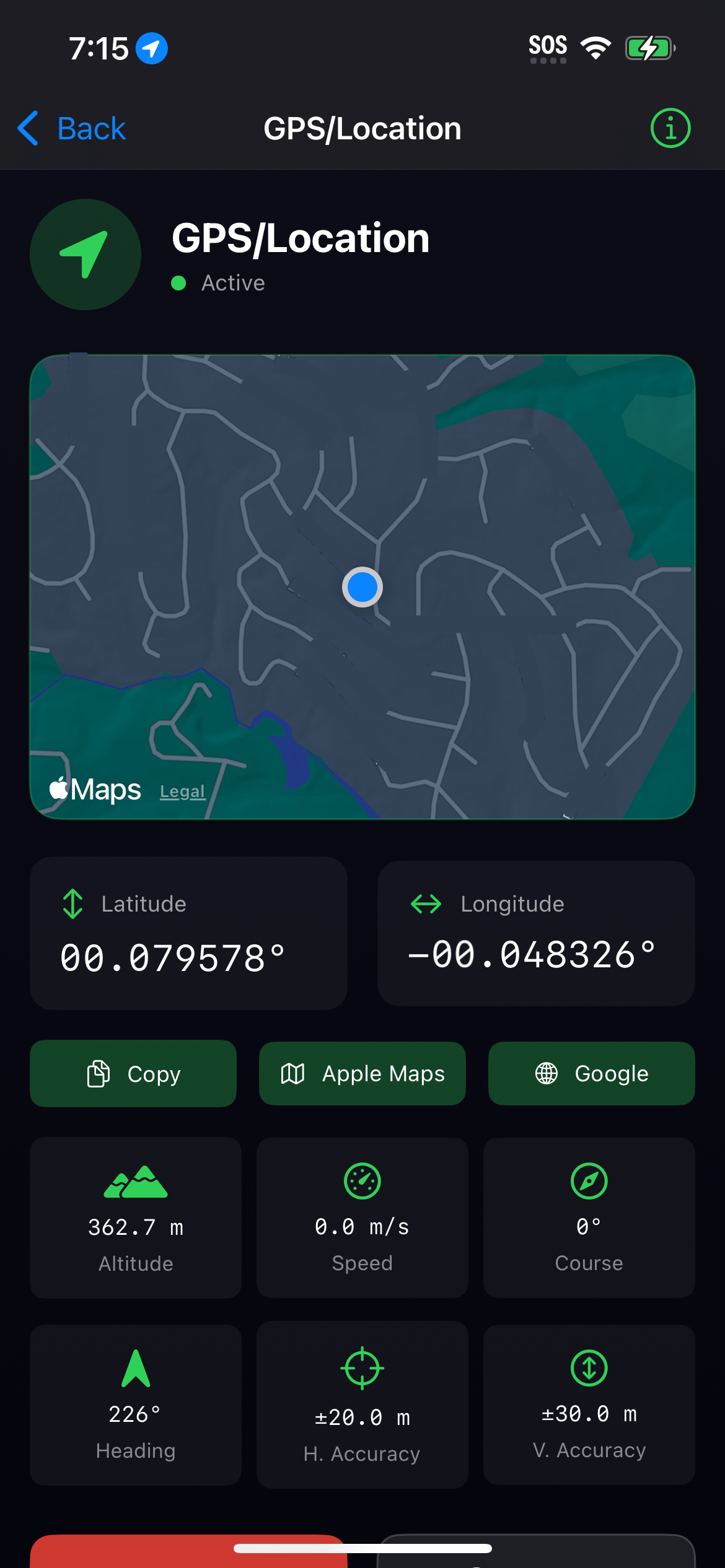Tap the vertical accuracy circle icon
The height and width of the screenshot is (1568, 725).
(x=588, y=1369)
